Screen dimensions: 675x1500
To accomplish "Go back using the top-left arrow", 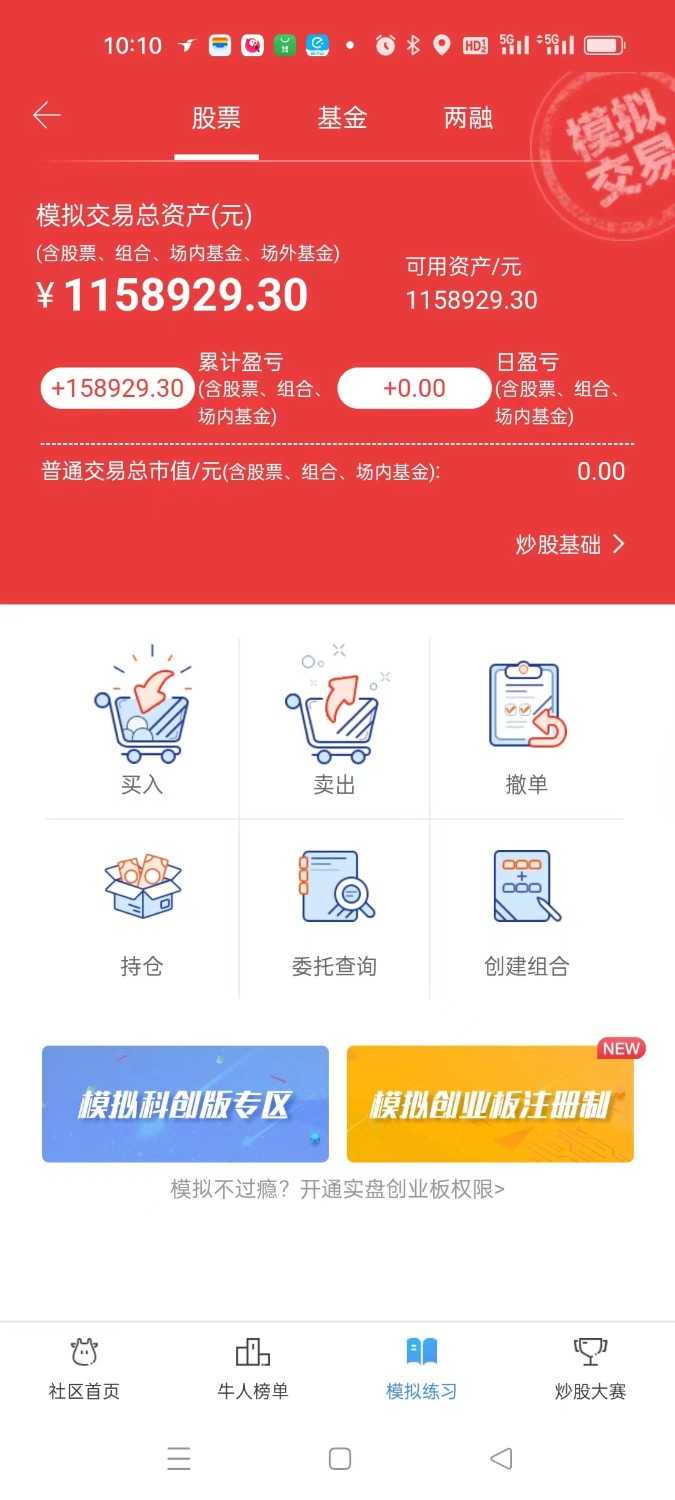I will pos(47,116).
